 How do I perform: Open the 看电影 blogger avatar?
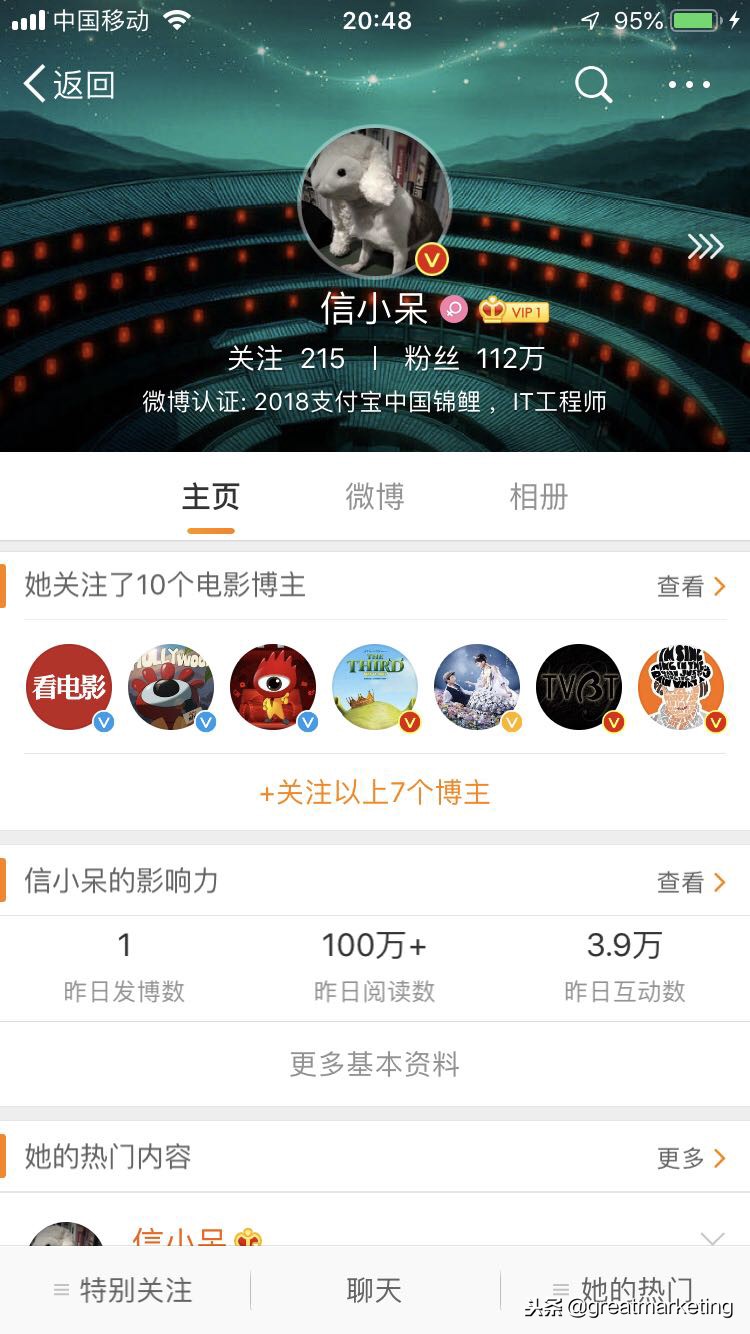tap(68, 687)
